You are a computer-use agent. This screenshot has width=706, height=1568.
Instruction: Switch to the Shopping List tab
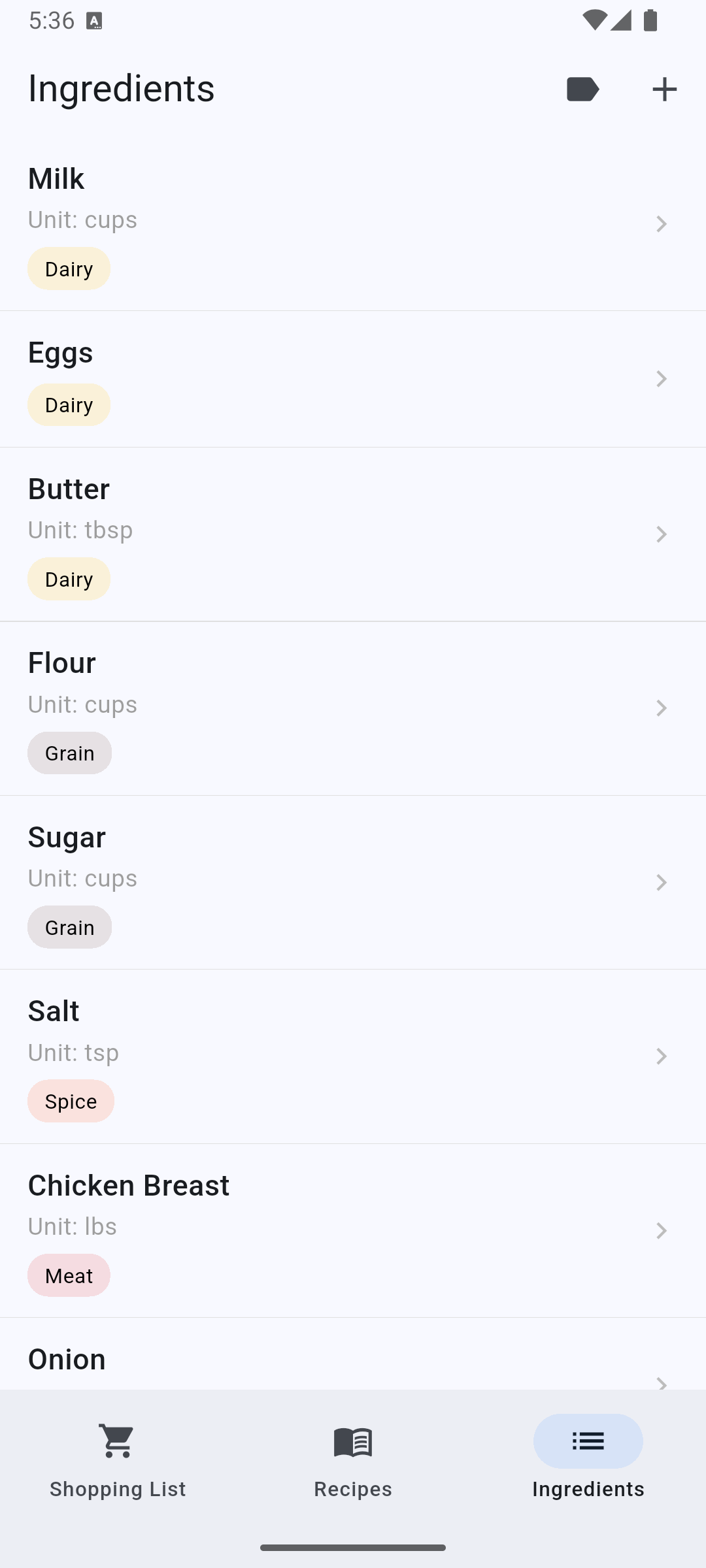pyautogui.click(x=117, y=1463)
